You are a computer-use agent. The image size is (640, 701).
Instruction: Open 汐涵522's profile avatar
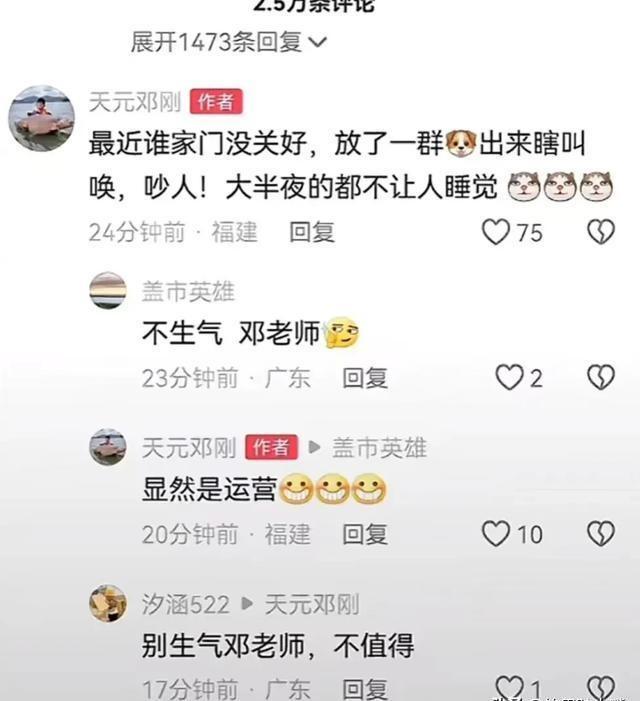coord(108,604)
